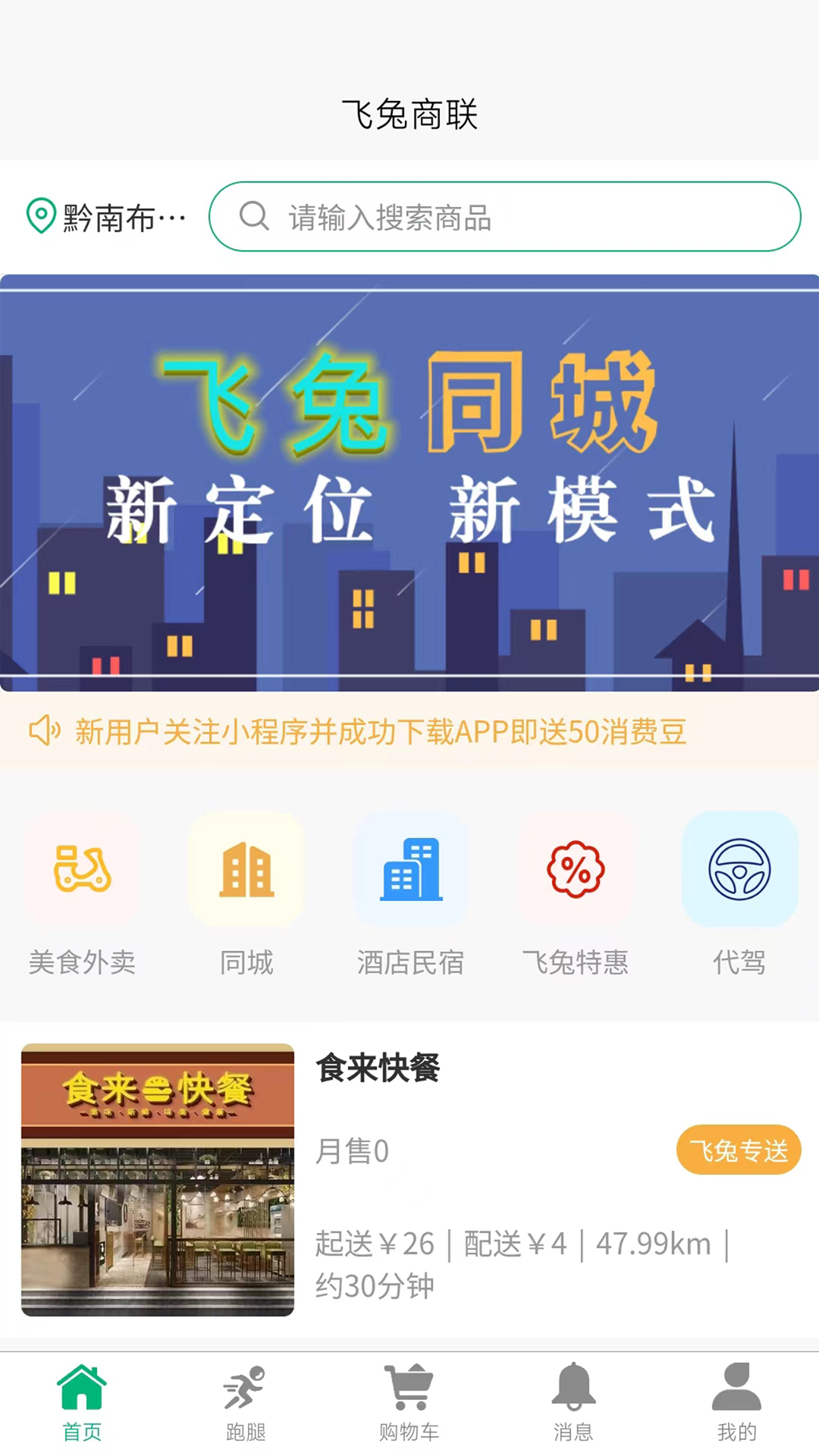Read the new user 50 消费豆 announcement

coord(379,732)
